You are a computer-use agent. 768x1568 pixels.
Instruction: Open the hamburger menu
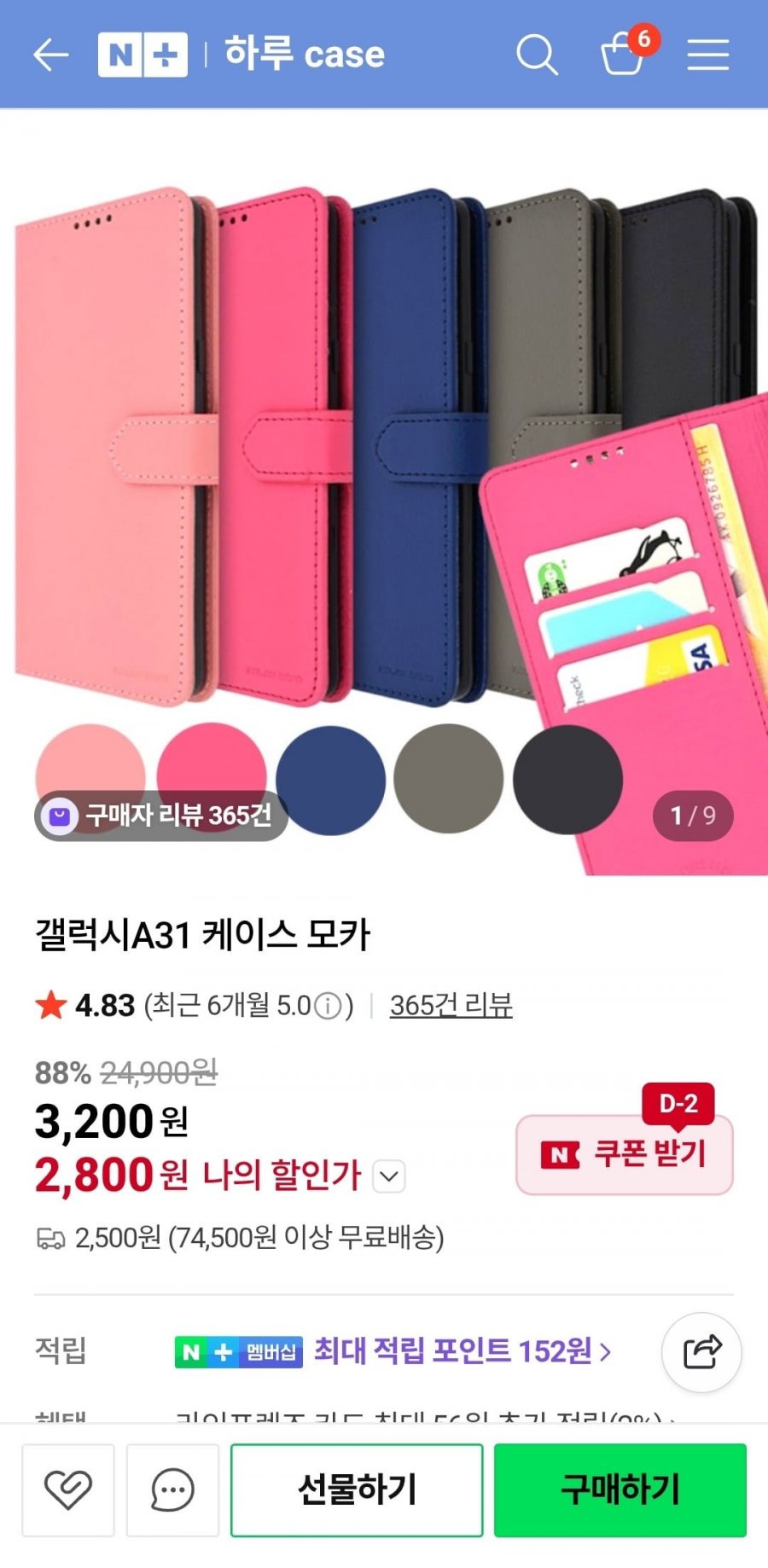(x=708, y=55)
